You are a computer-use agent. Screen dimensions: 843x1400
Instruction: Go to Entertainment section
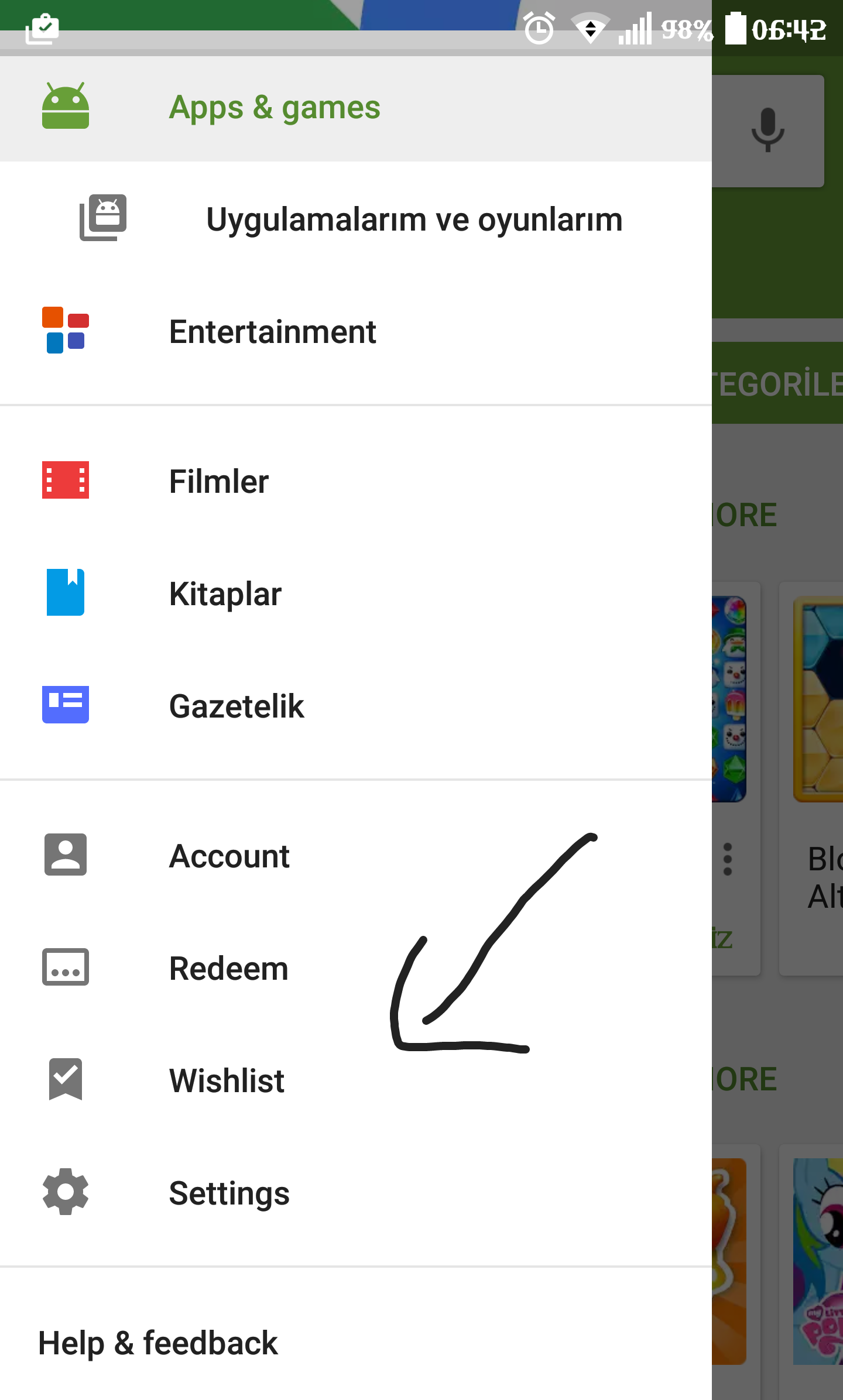tap(356, 331)
